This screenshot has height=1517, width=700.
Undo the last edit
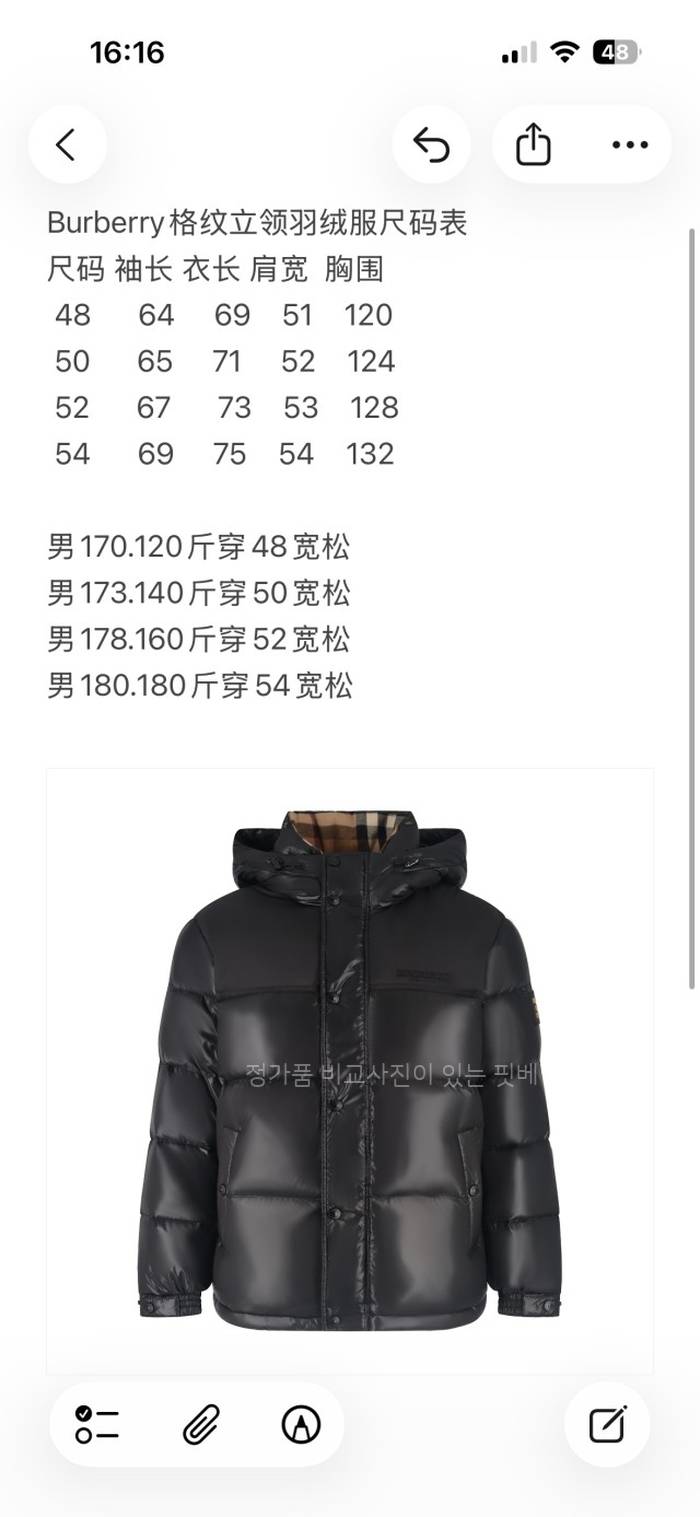432,145
